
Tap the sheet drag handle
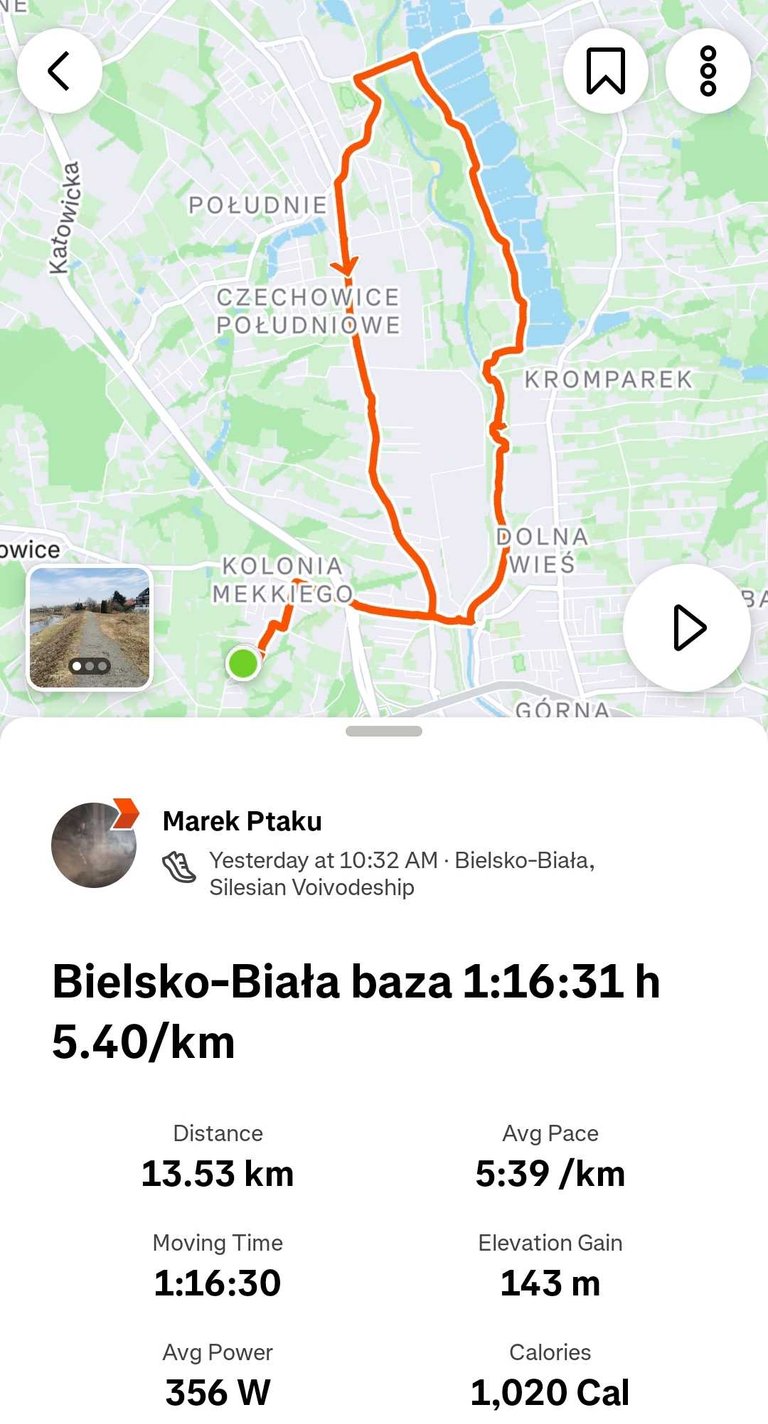384,731
